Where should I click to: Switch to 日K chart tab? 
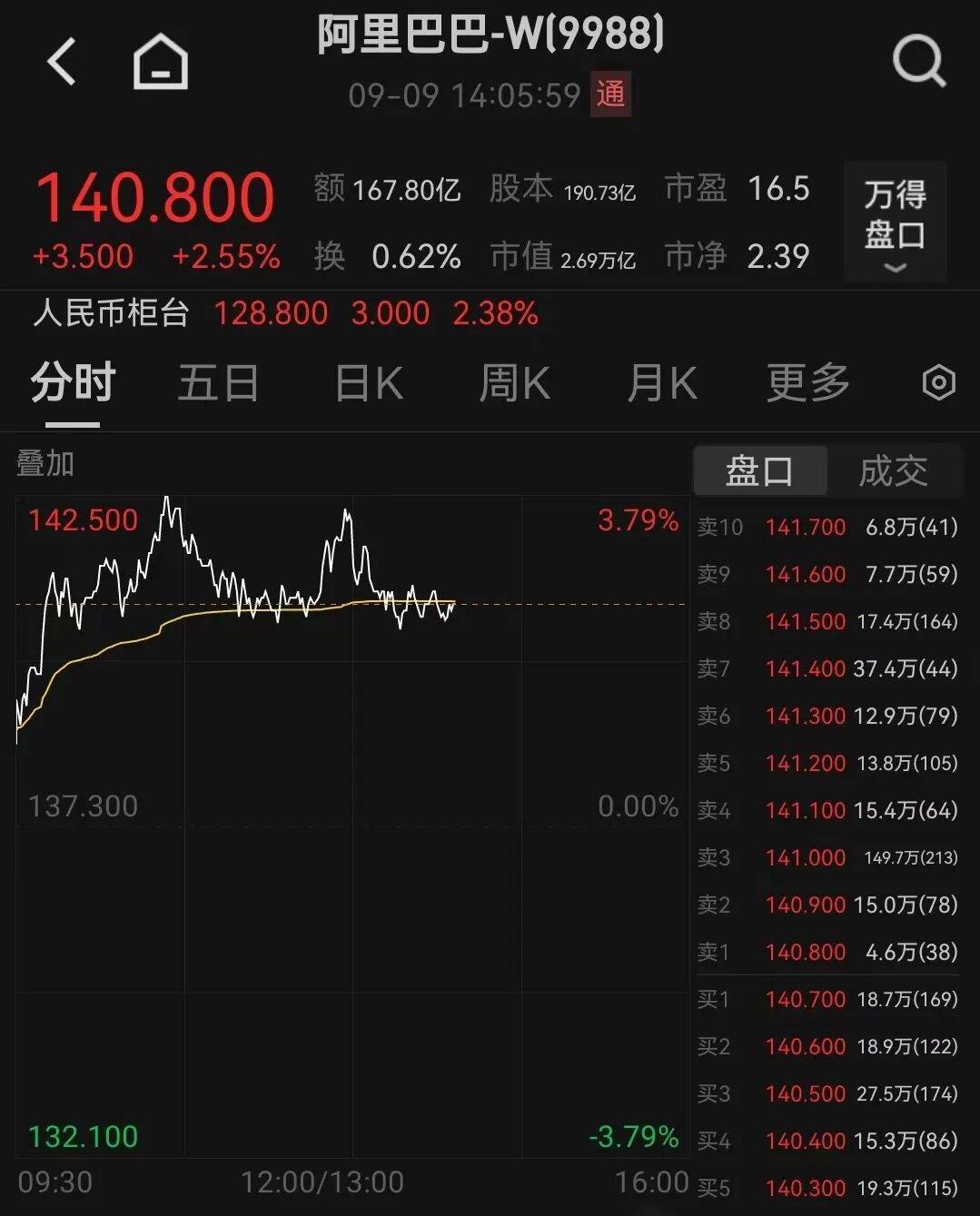pos(368,382)
